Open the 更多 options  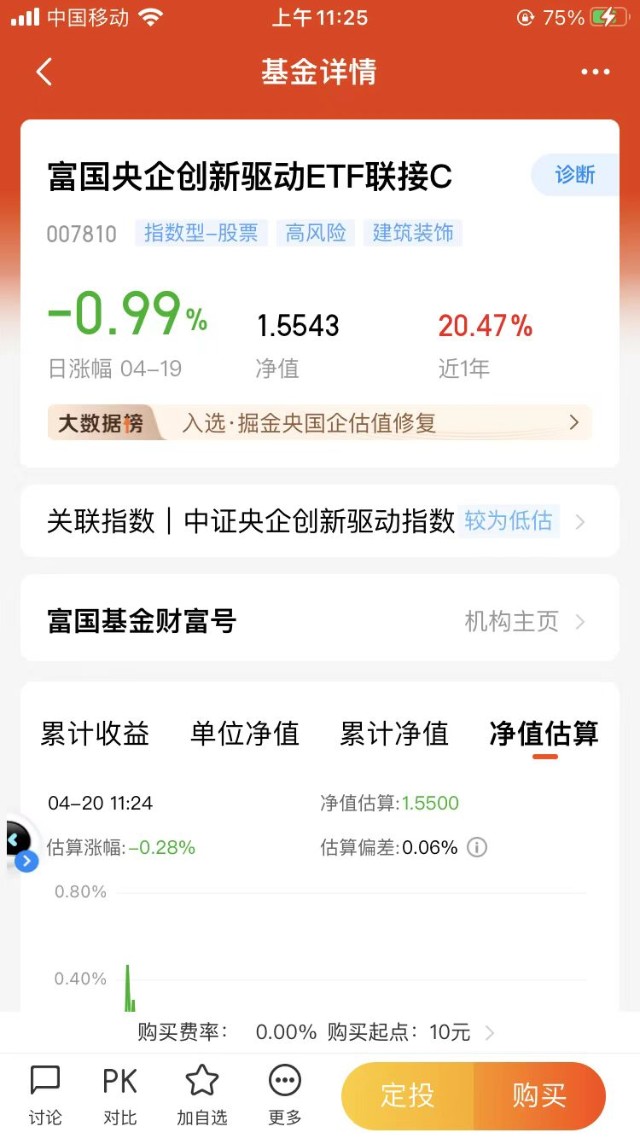tap(285, 1095)
